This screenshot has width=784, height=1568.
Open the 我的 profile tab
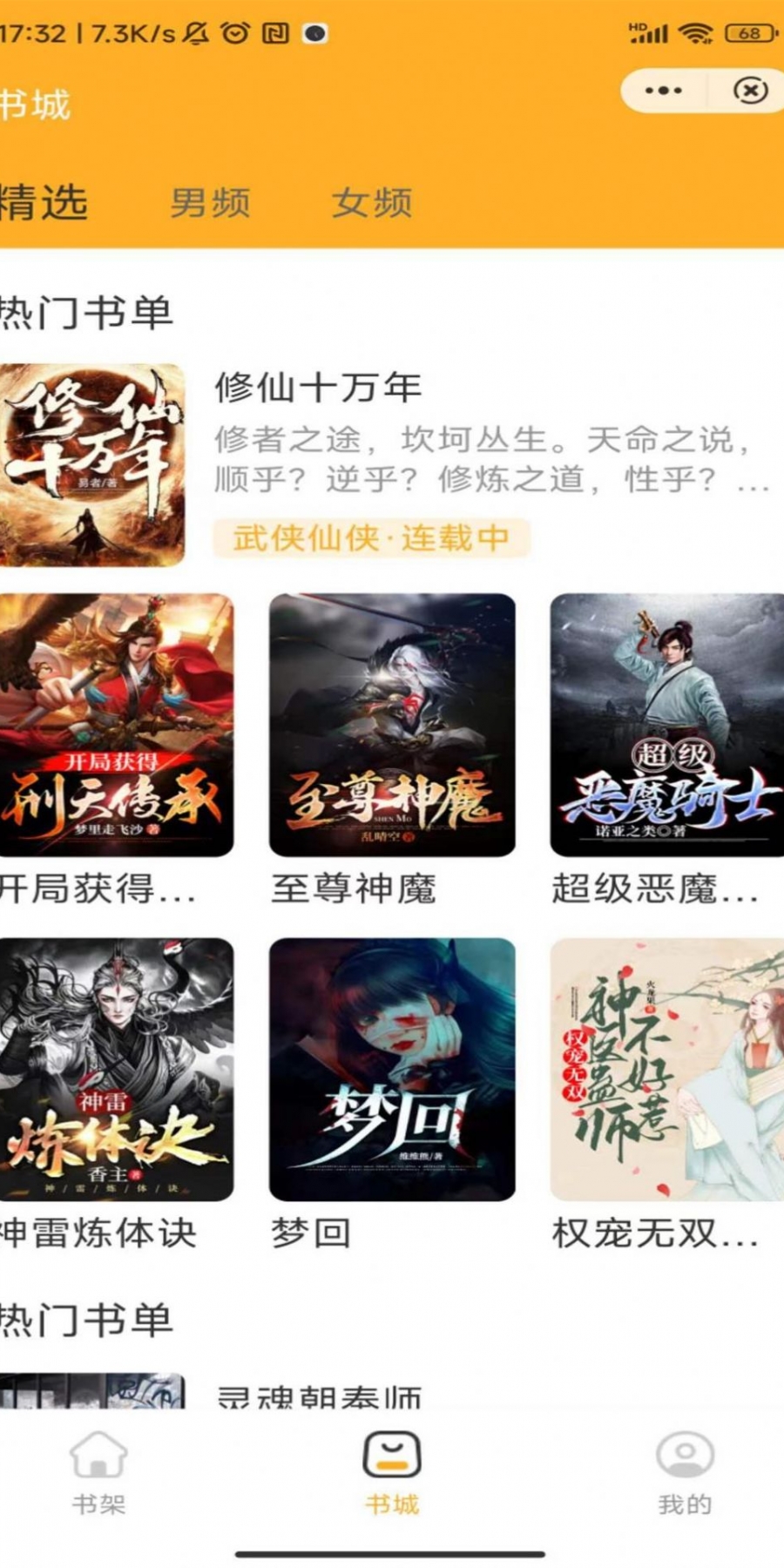click(x=685, y=1473)
